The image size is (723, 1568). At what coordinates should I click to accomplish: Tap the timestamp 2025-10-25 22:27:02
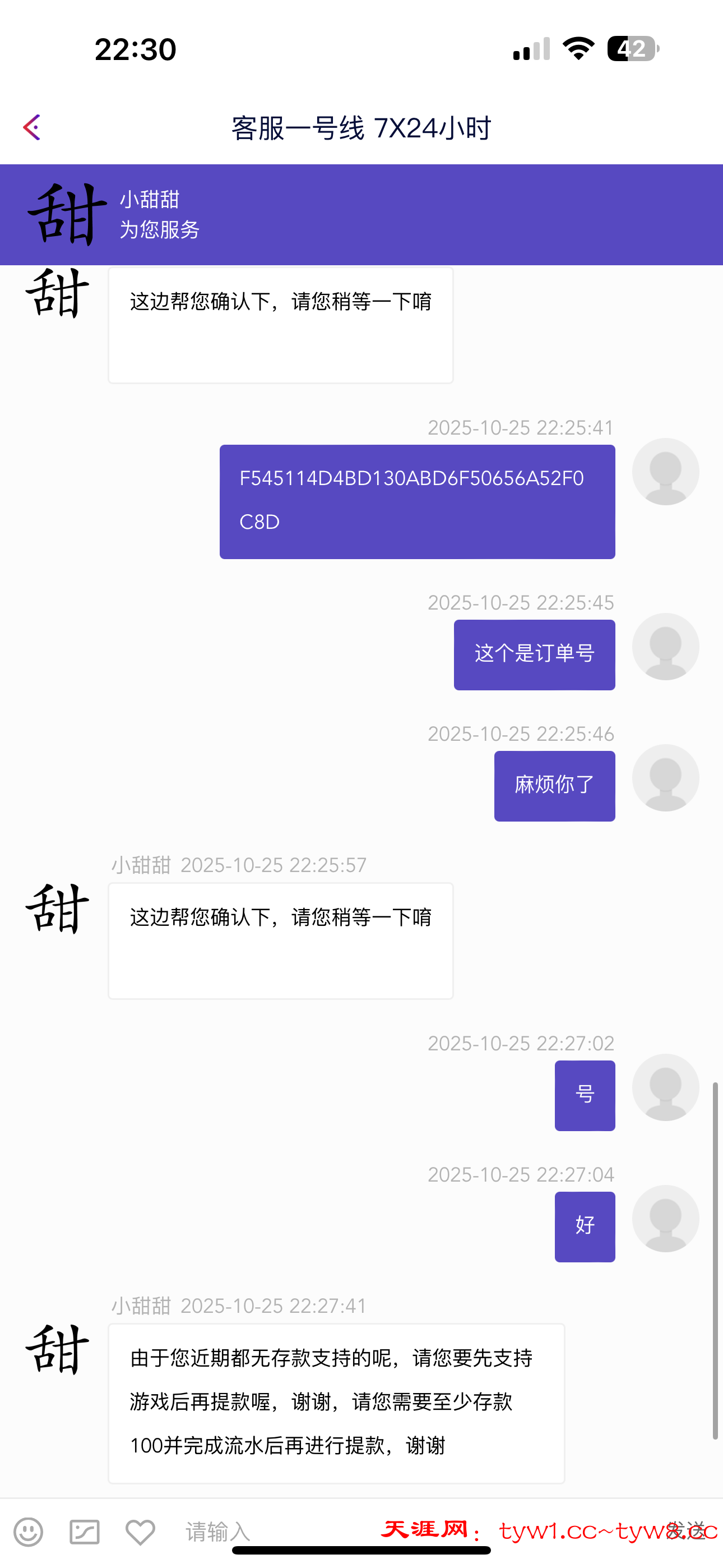pyautogui.click(x=521, y=1043)
